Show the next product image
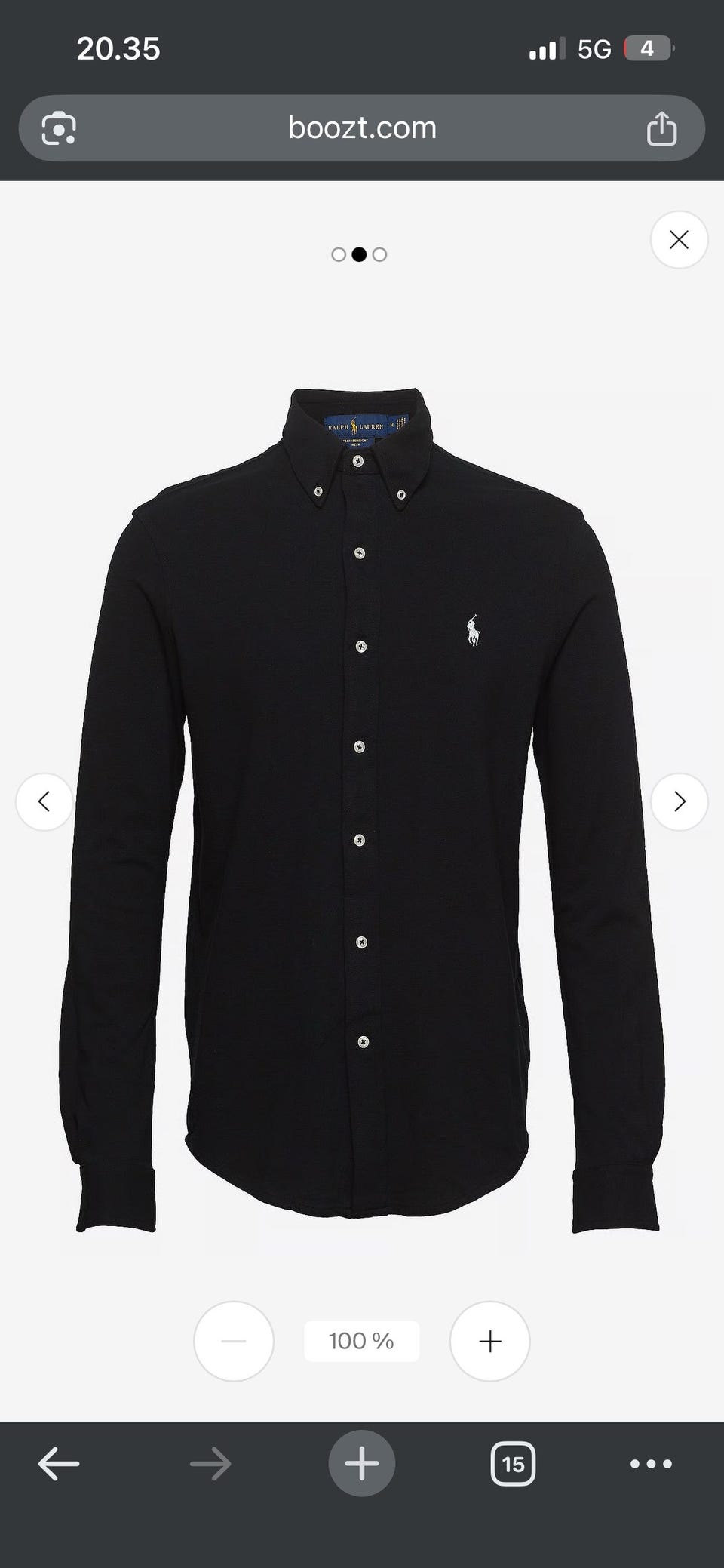The image size is (724, 1568). 679,801
